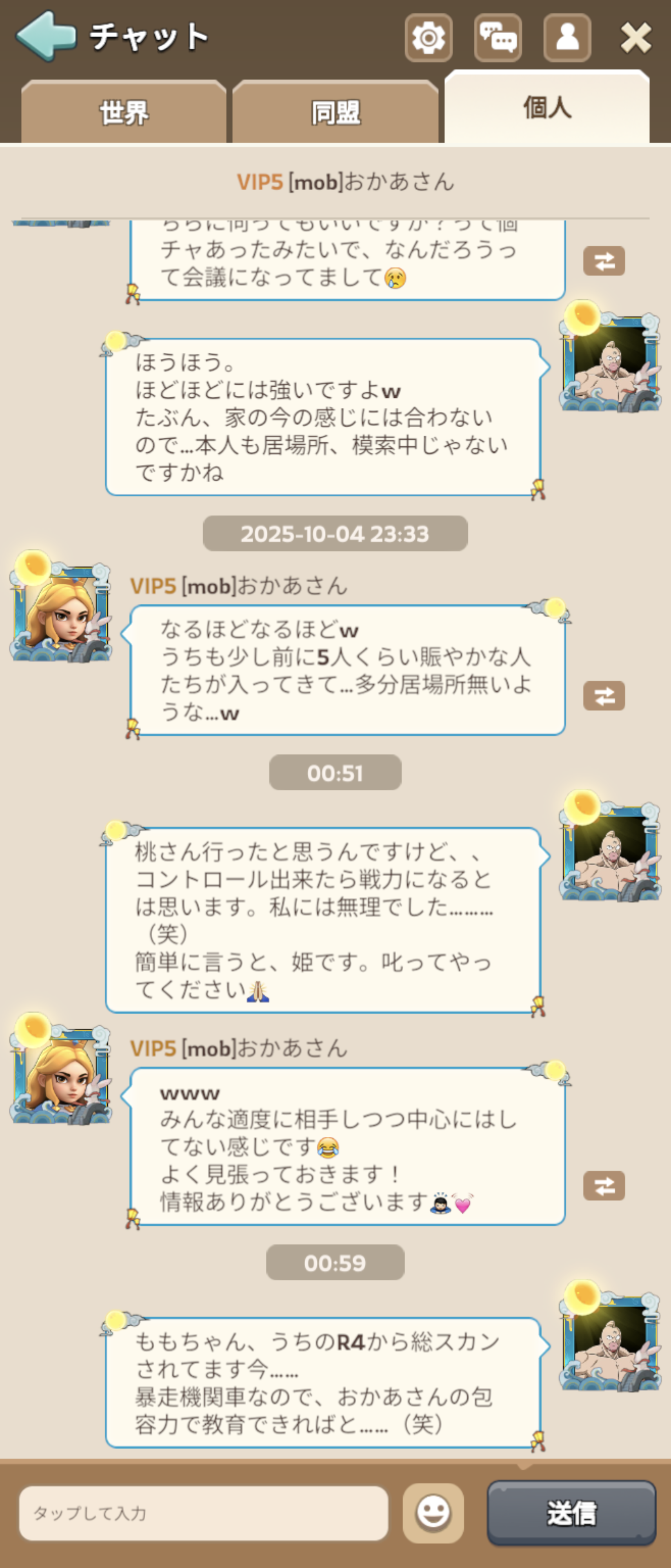Switch to the 世界 tab
This screenshot has height=1568, width=671.
[124, 113]
